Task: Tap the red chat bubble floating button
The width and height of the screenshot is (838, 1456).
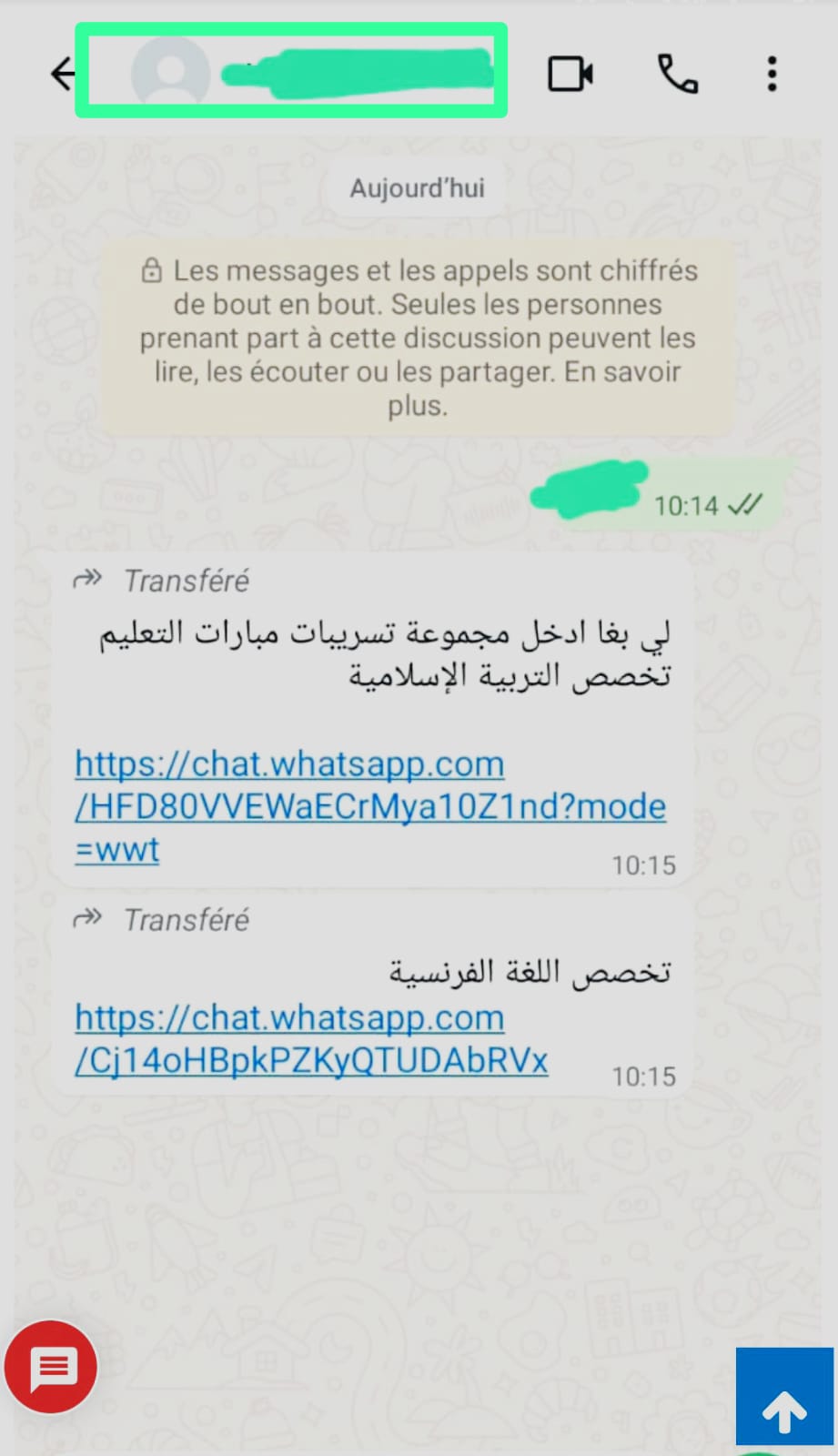Action: pyautogui.click(x=51, y=1366)
